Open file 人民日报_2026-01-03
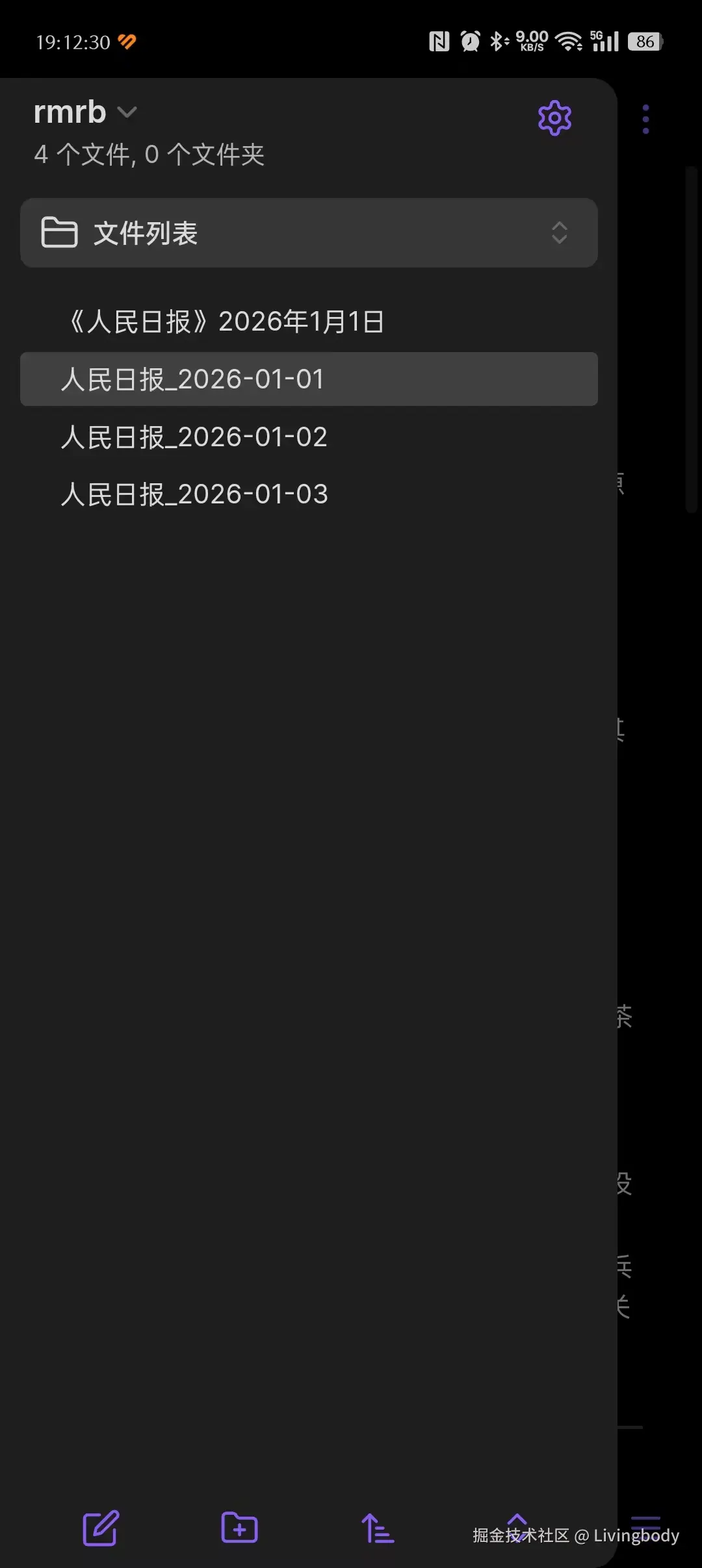 (x=194, y=494)
